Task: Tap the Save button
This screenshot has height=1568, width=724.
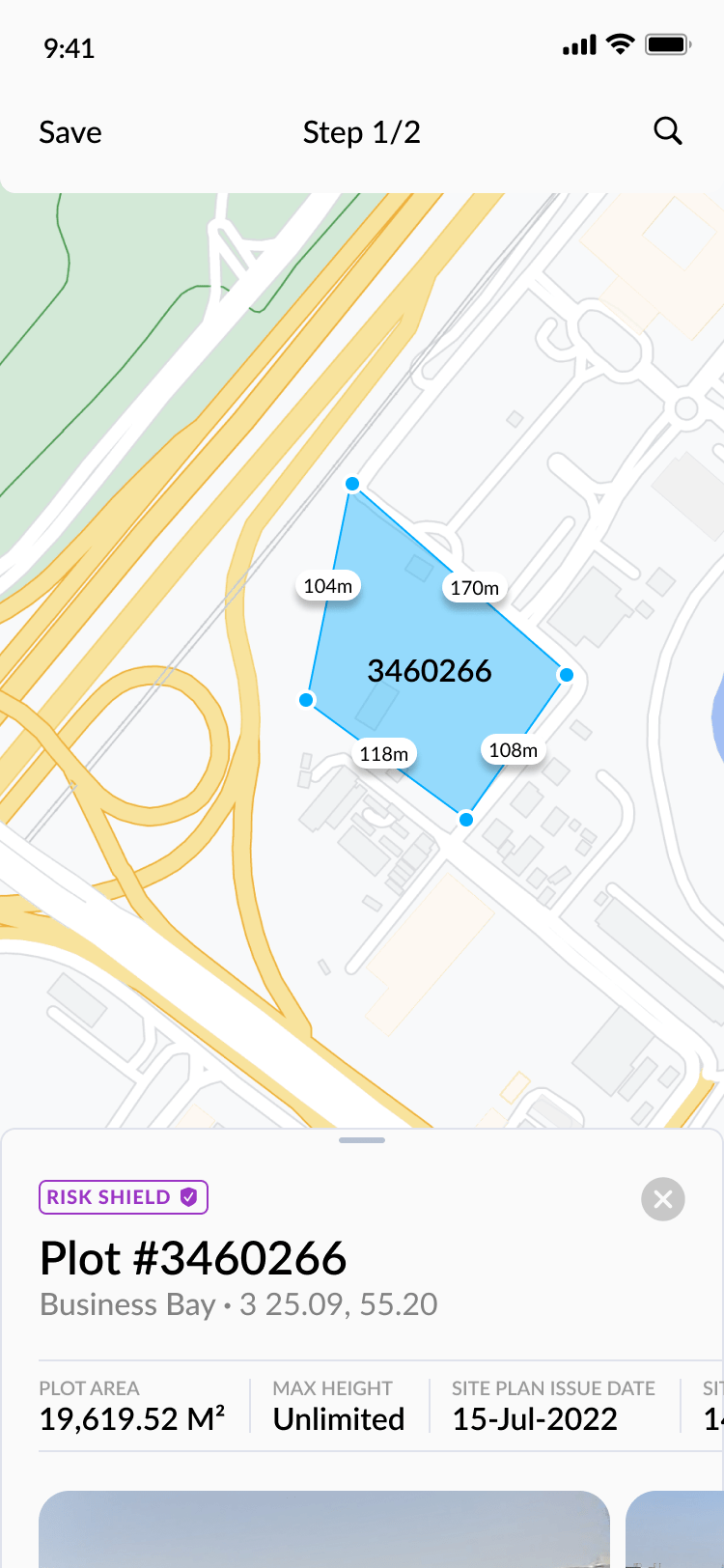Action: click(70, 132)
